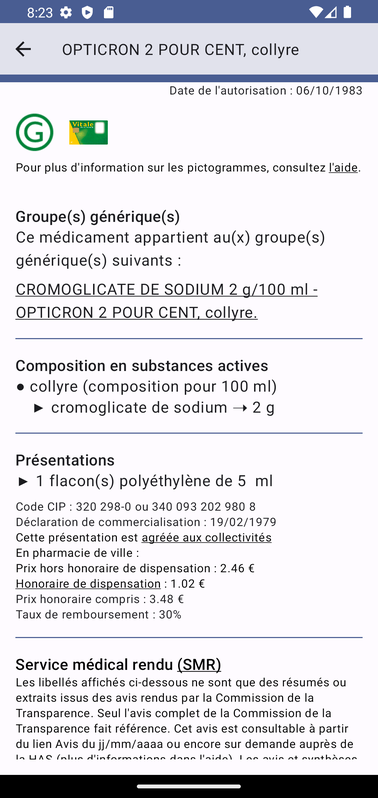The width and height of the screenshot is (378, 798).
Task: Go back using the app bar arrow
Action: tap(23, 49)
